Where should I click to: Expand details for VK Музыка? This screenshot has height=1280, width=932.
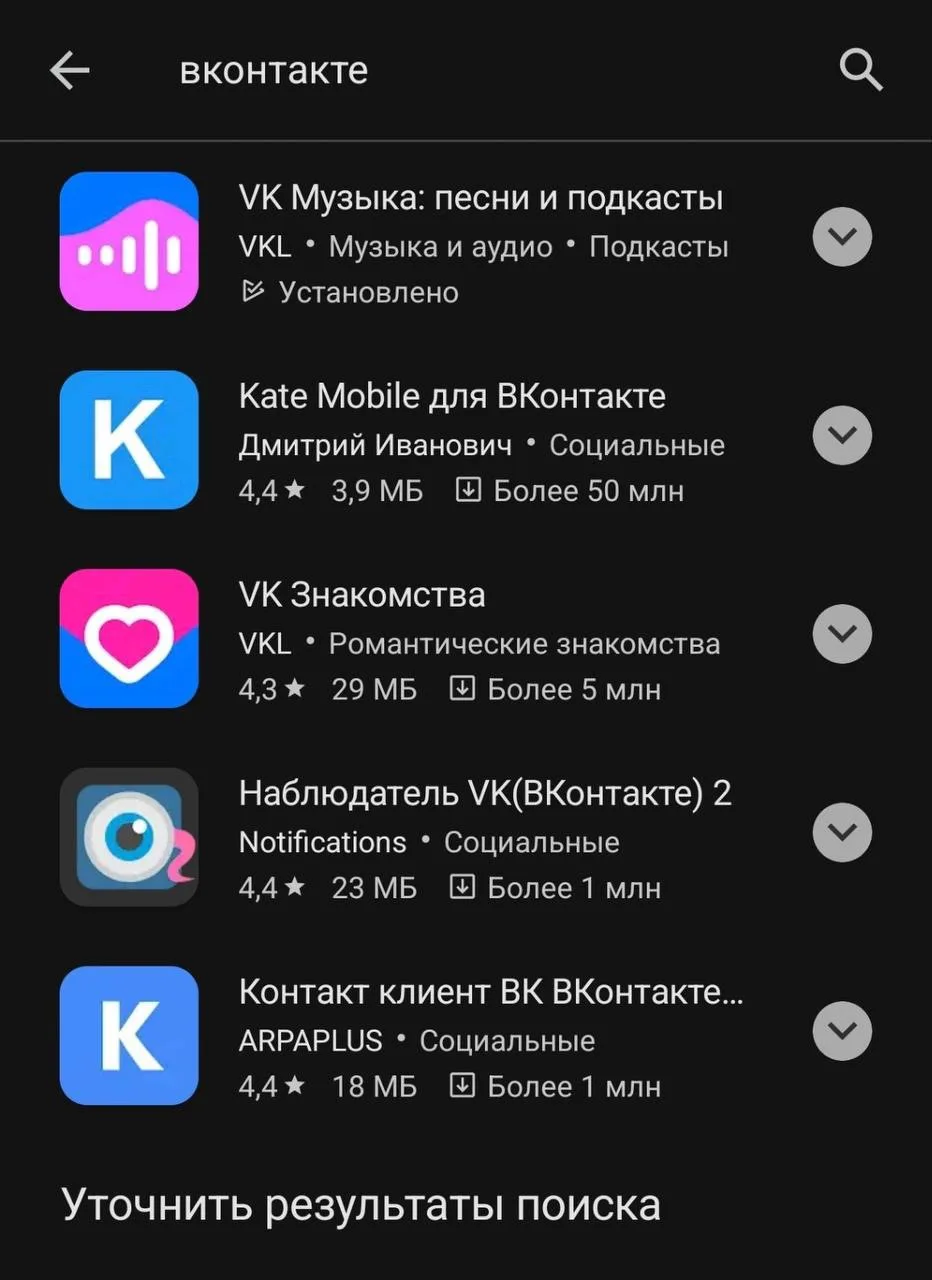point(843,237)
